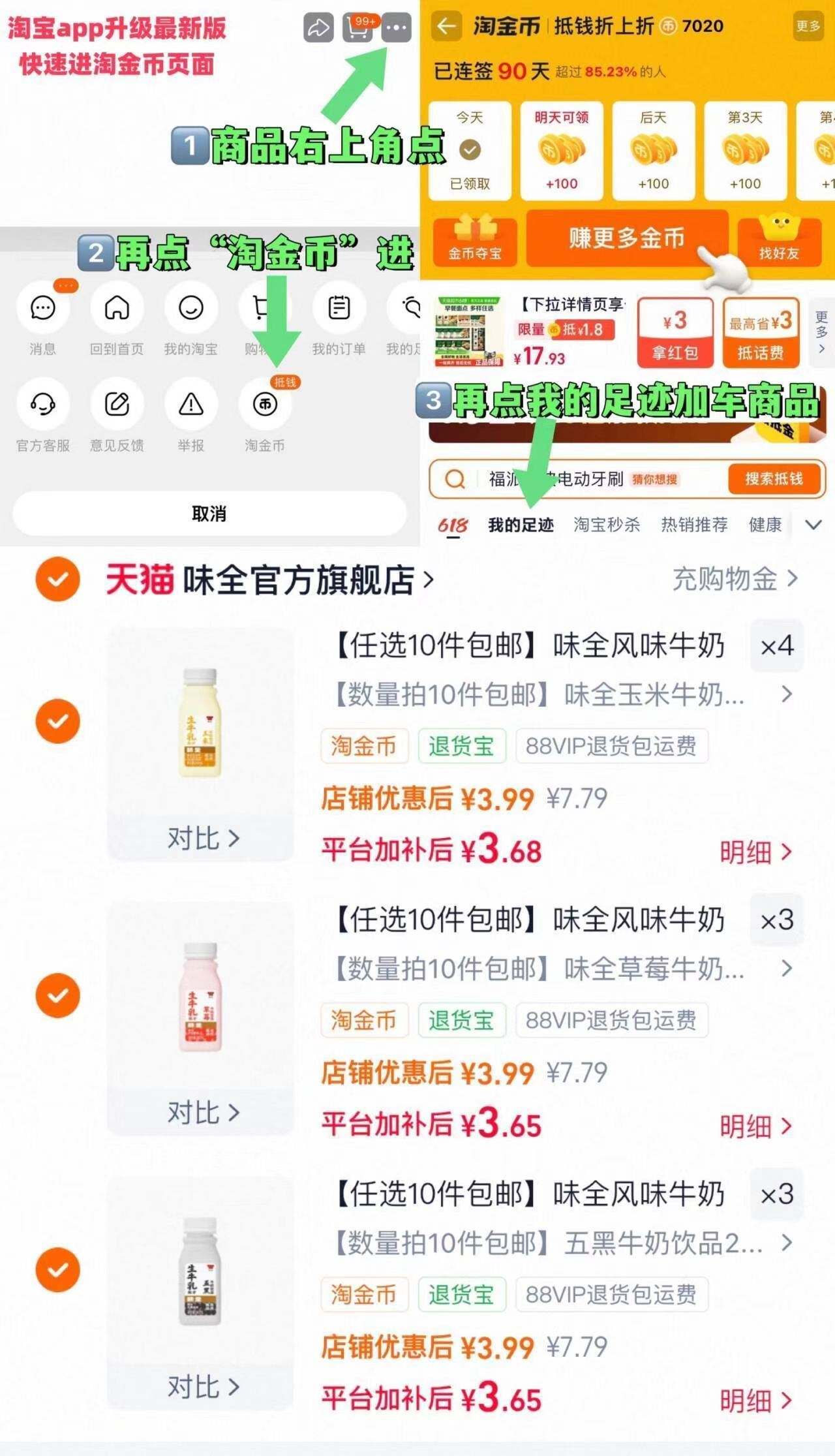Screen dimensions: 835x1456
Task: Uncheck the 天猫味全官方旗舰店 store checkbox
Action: (57, 578)
